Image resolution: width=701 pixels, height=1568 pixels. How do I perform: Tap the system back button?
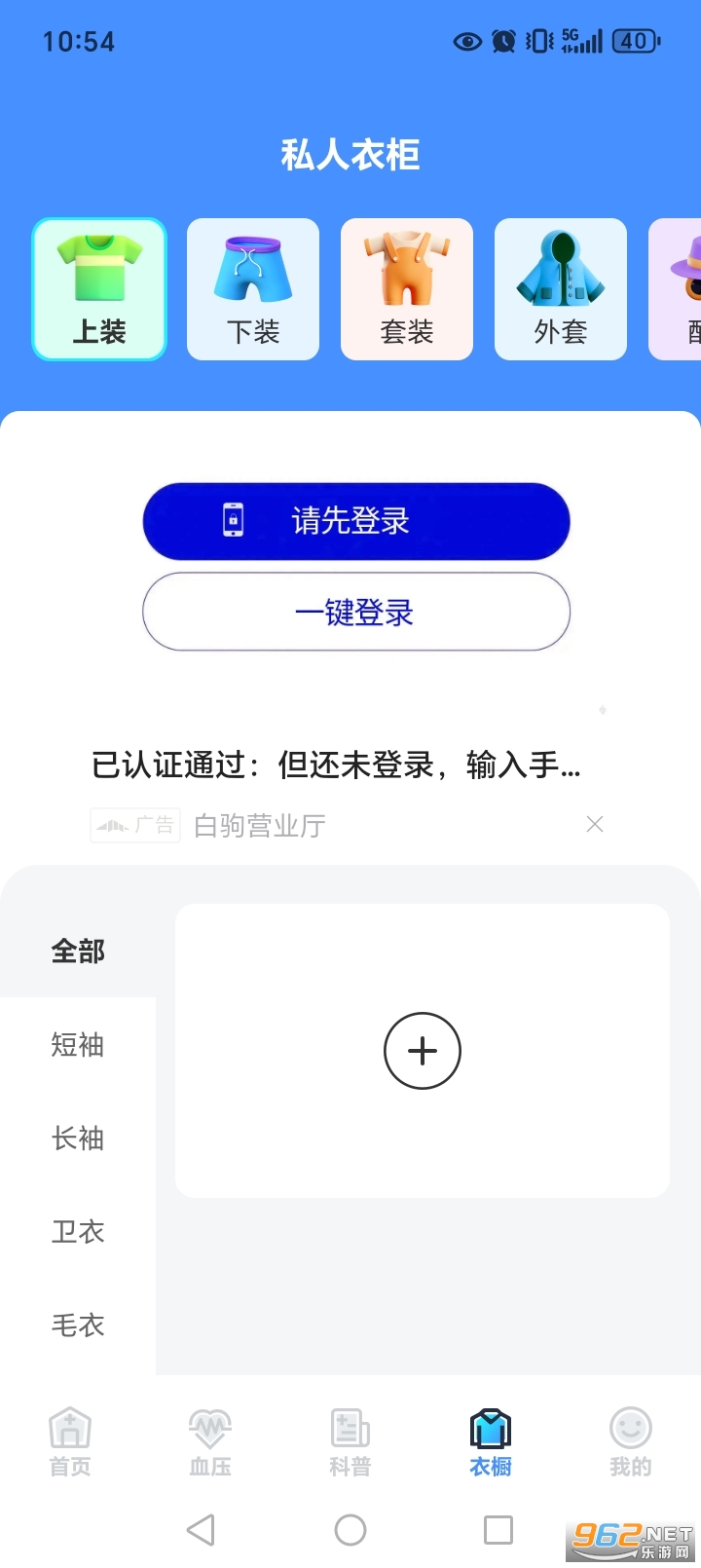pyautogui.click(x=202, y=1529)
